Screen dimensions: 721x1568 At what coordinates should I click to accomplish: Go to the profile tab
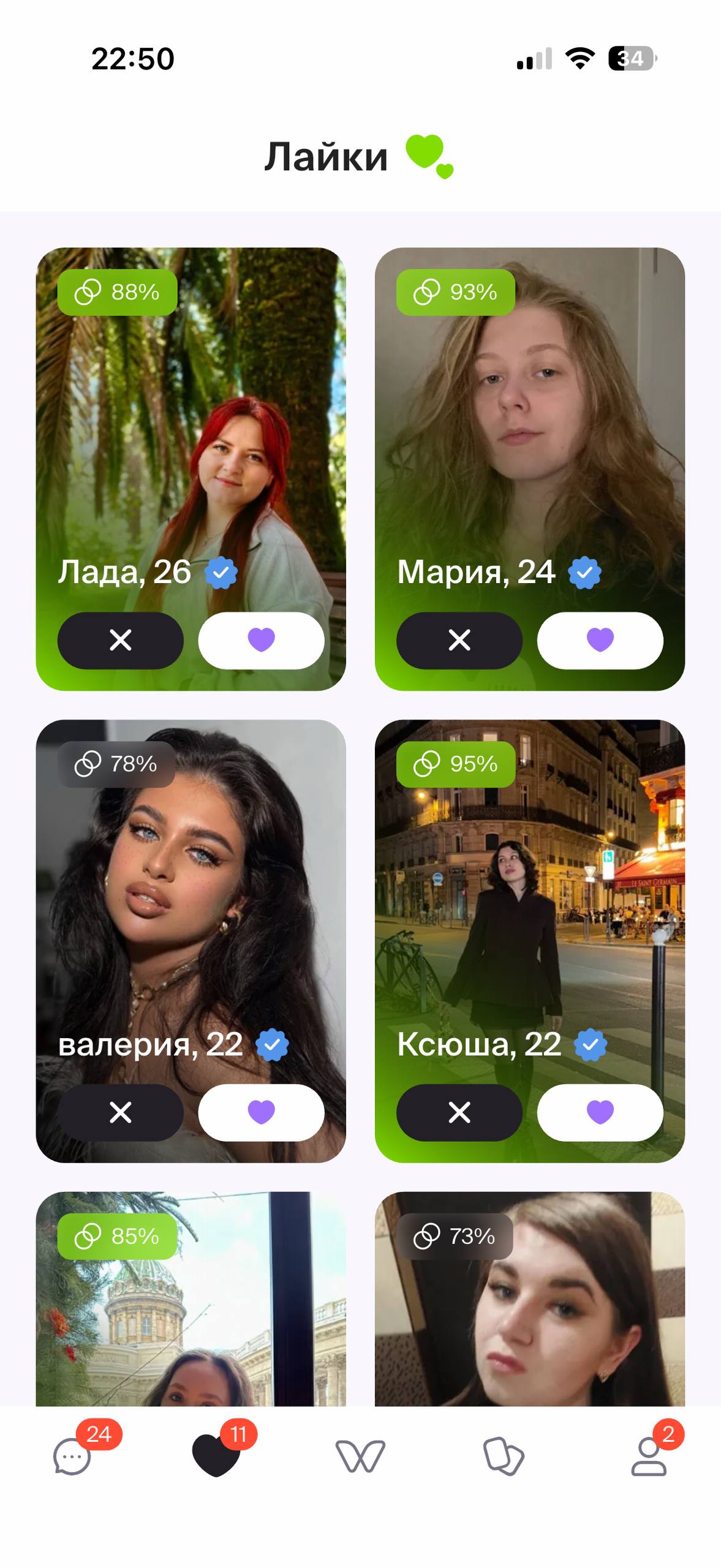648,1457
